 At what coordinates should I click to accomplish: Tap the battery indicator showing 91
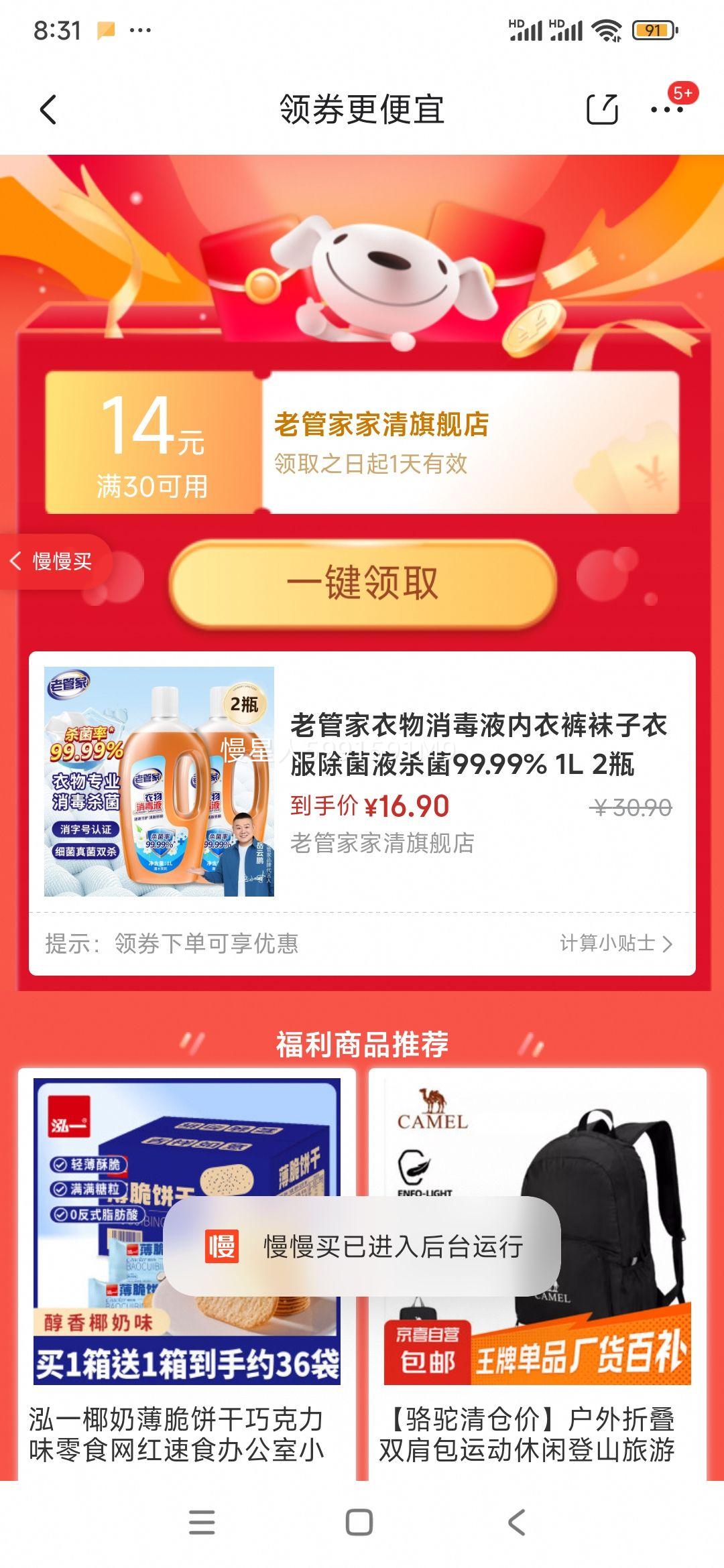[654, 29]
